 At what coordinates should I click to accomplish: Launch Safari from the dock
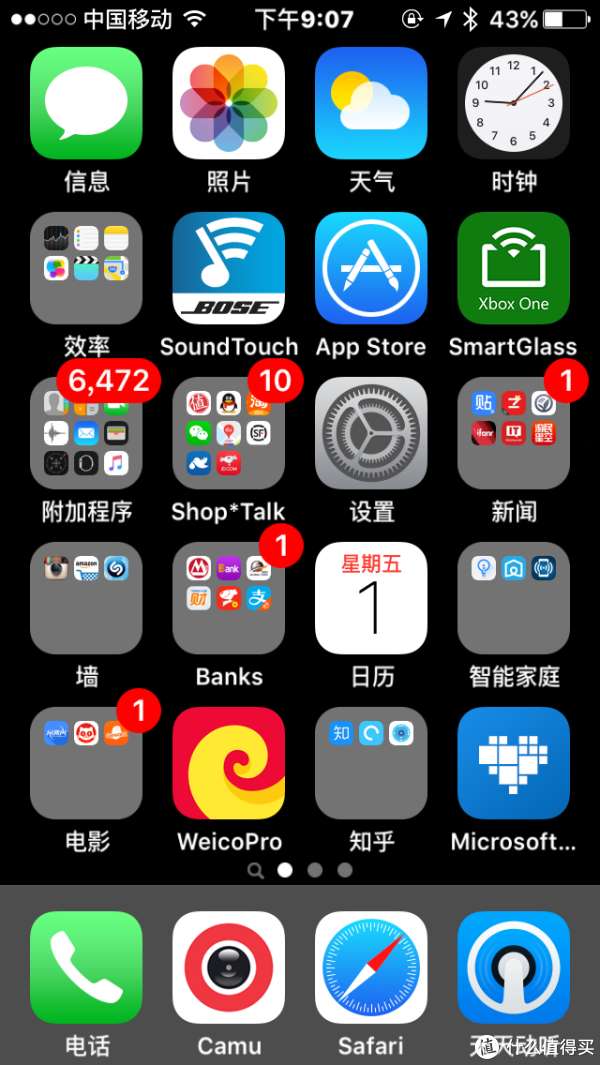(x=371, y=967)
